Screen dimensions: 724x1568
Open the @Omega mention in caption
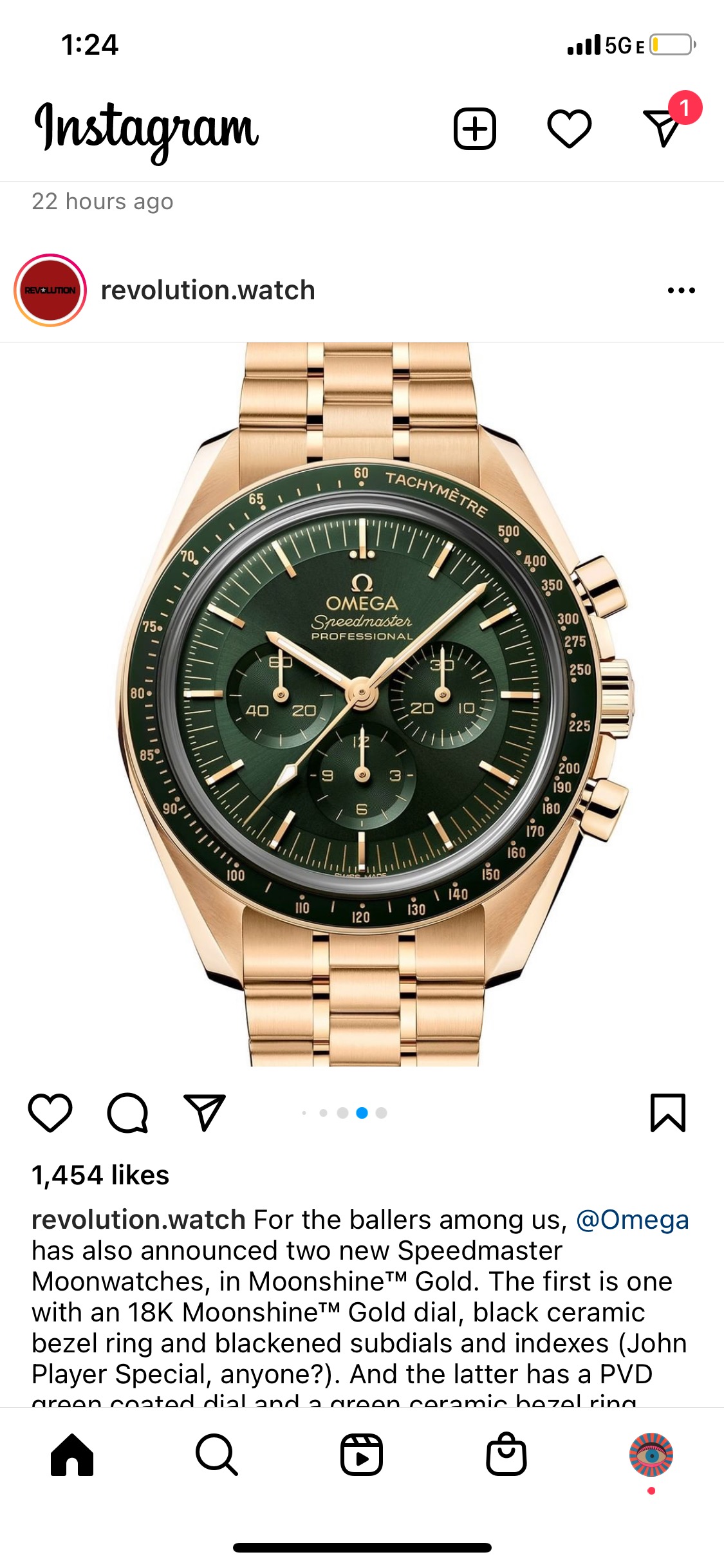pyautogui.click(x=632, y=1220)
